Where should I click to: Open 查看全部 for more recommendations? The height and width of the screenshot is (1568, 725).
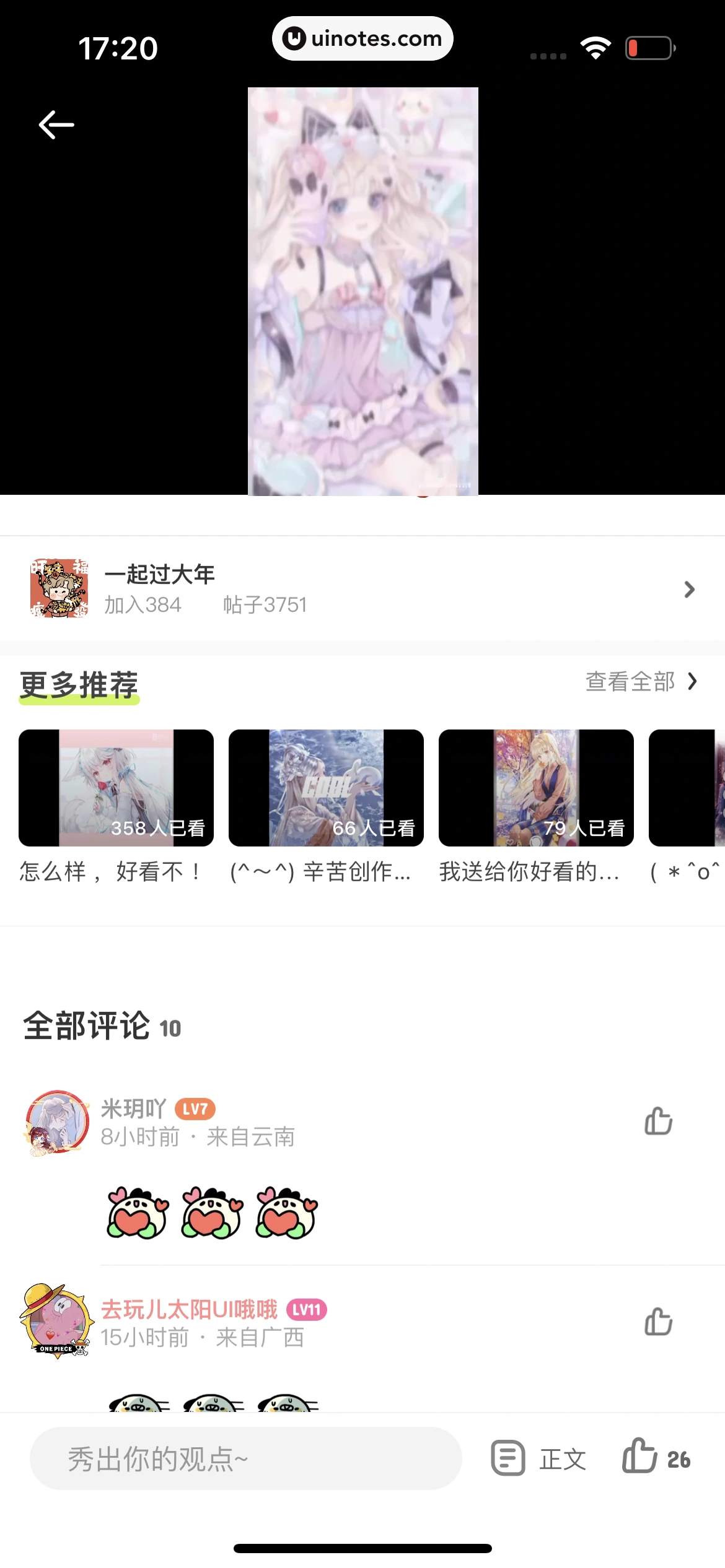630,681
